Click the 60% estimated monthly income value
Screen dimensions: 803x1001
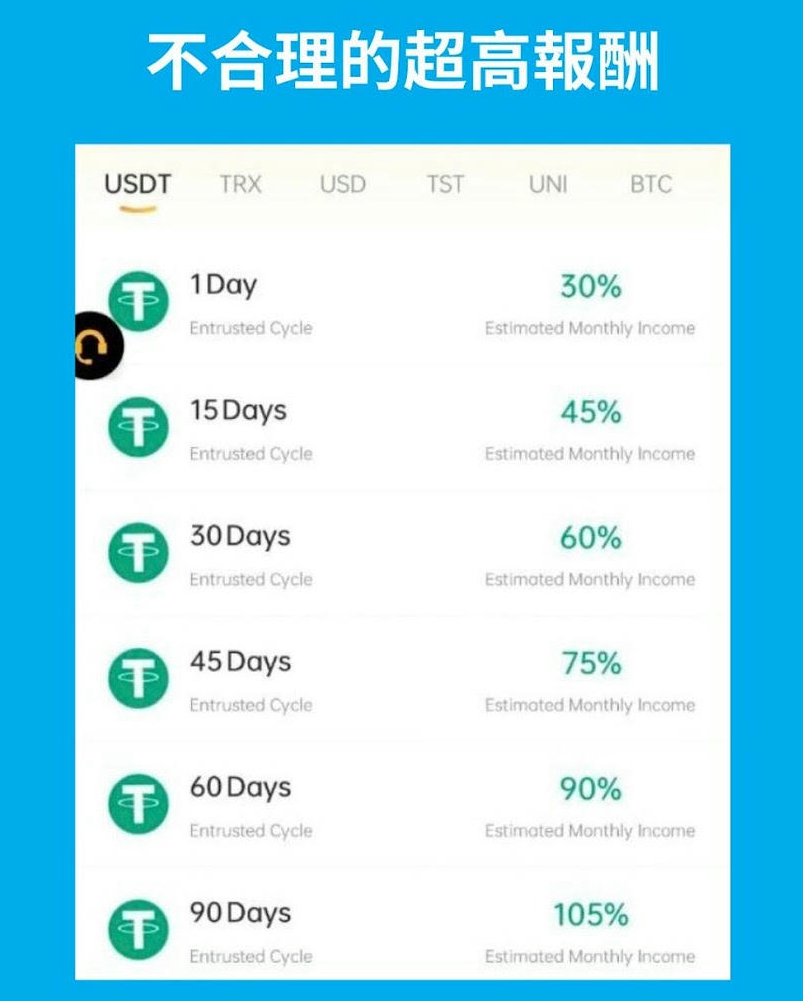point(590,538)
